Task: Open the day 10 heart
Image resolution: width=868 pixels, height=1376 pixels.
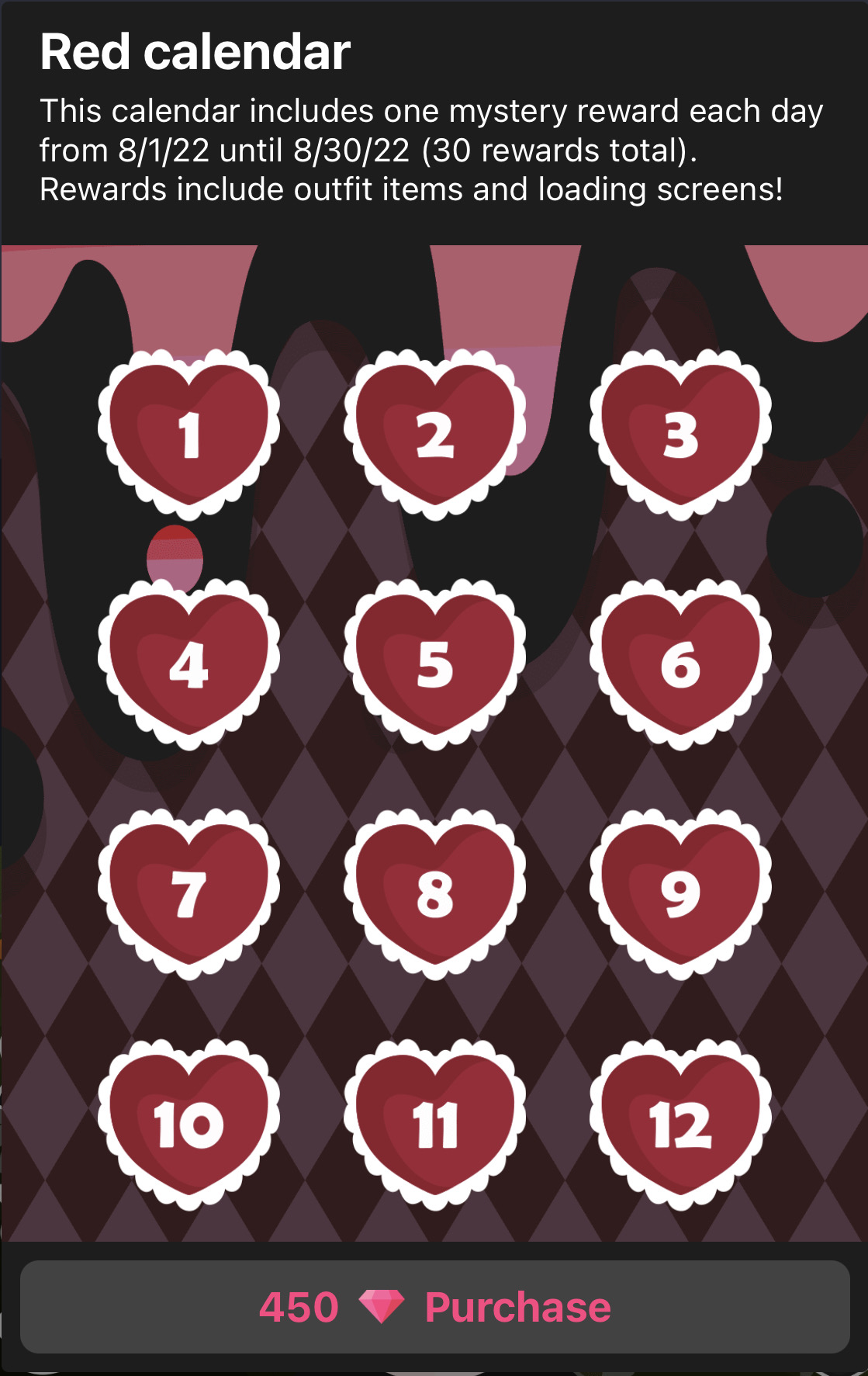Action: point(188,1125)
